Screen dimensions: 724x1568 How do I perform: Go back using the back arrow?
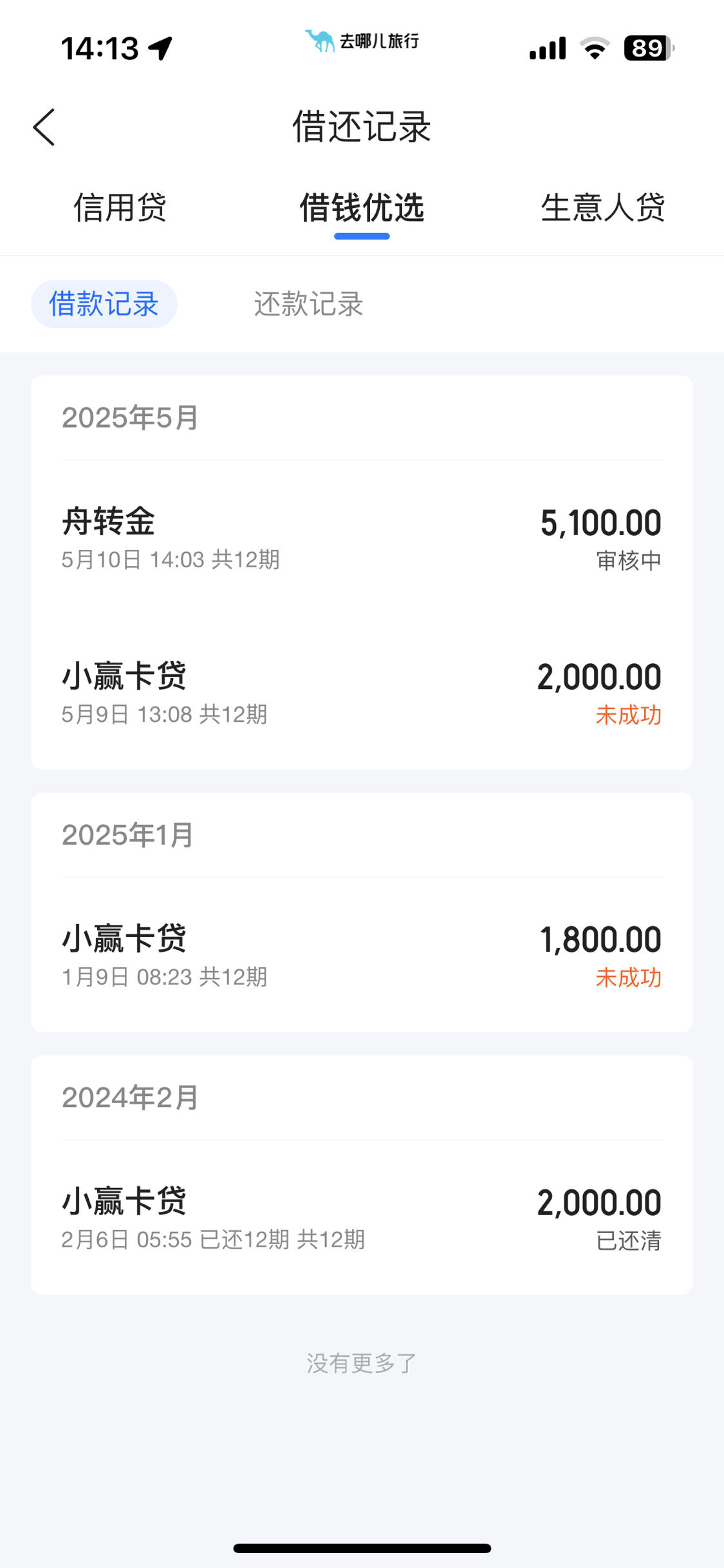(44, 127)
